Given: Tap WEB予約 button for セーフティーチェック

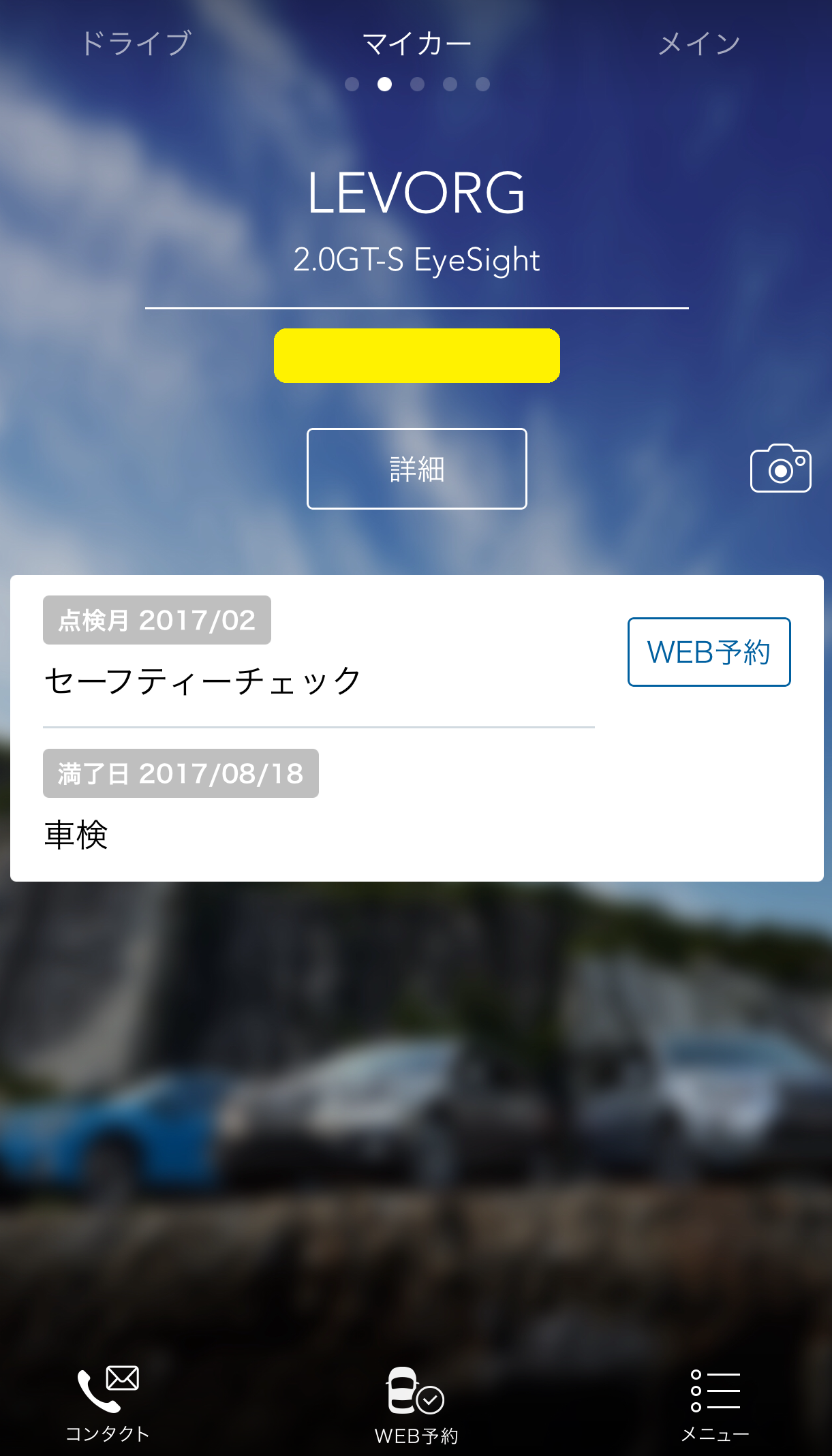Looking at the screenshot, I should coord(709,652).
